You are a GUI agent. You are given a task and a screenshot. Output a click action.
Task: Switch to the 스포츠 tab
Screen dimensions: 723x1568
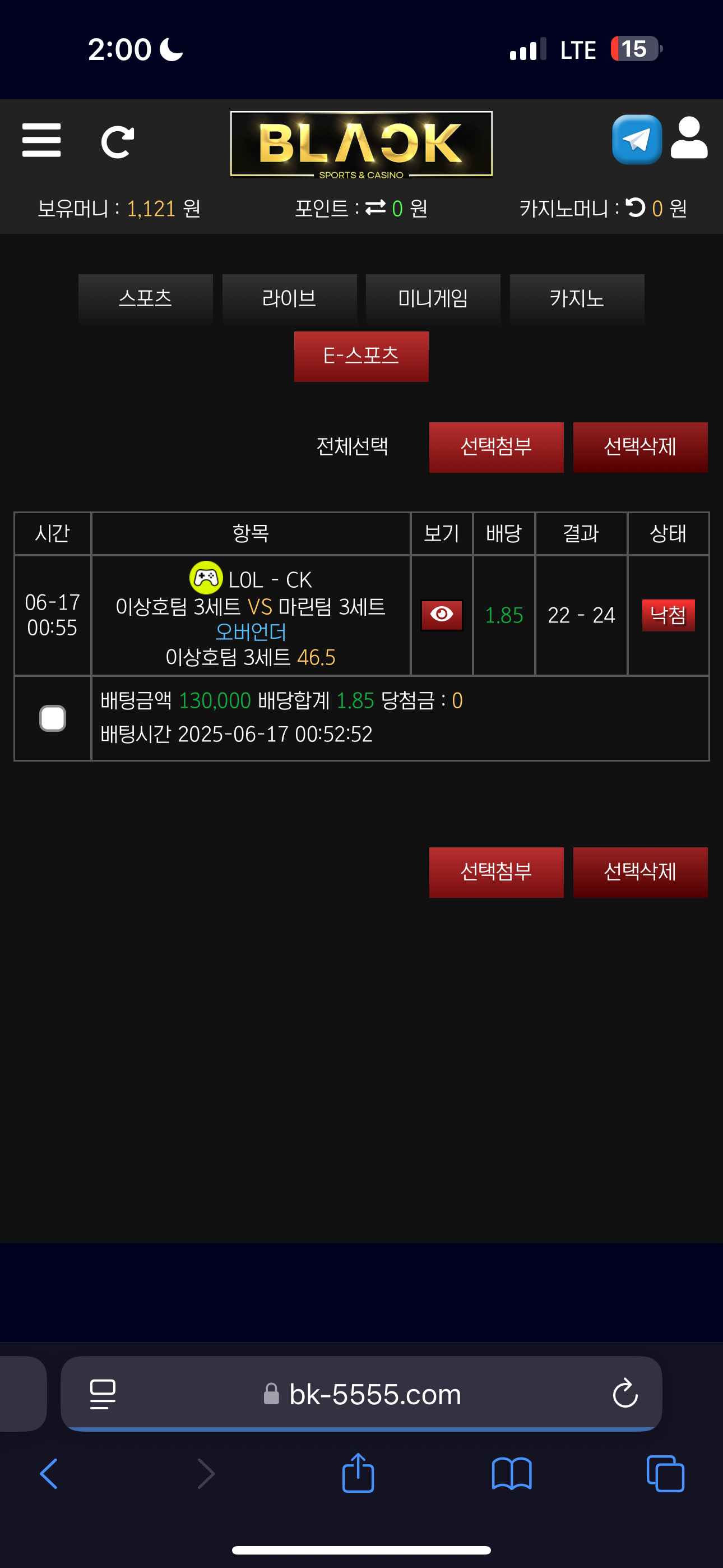pos(146,298)
